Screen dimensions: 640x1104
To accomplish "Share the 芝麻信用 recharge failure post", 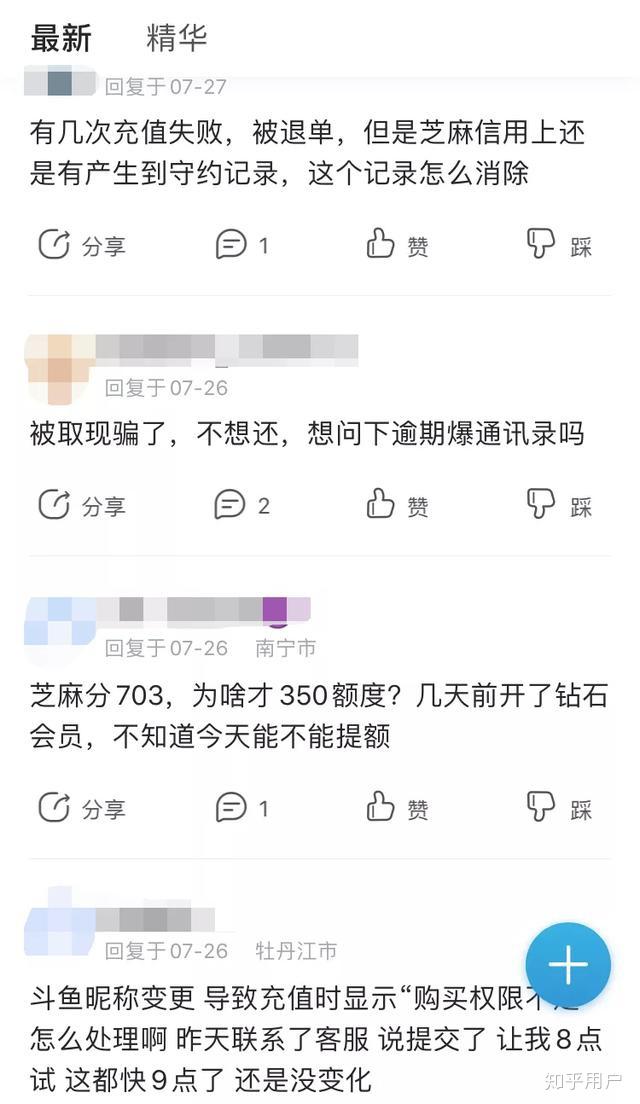I will pyautogui.click(x=80, y=245).
